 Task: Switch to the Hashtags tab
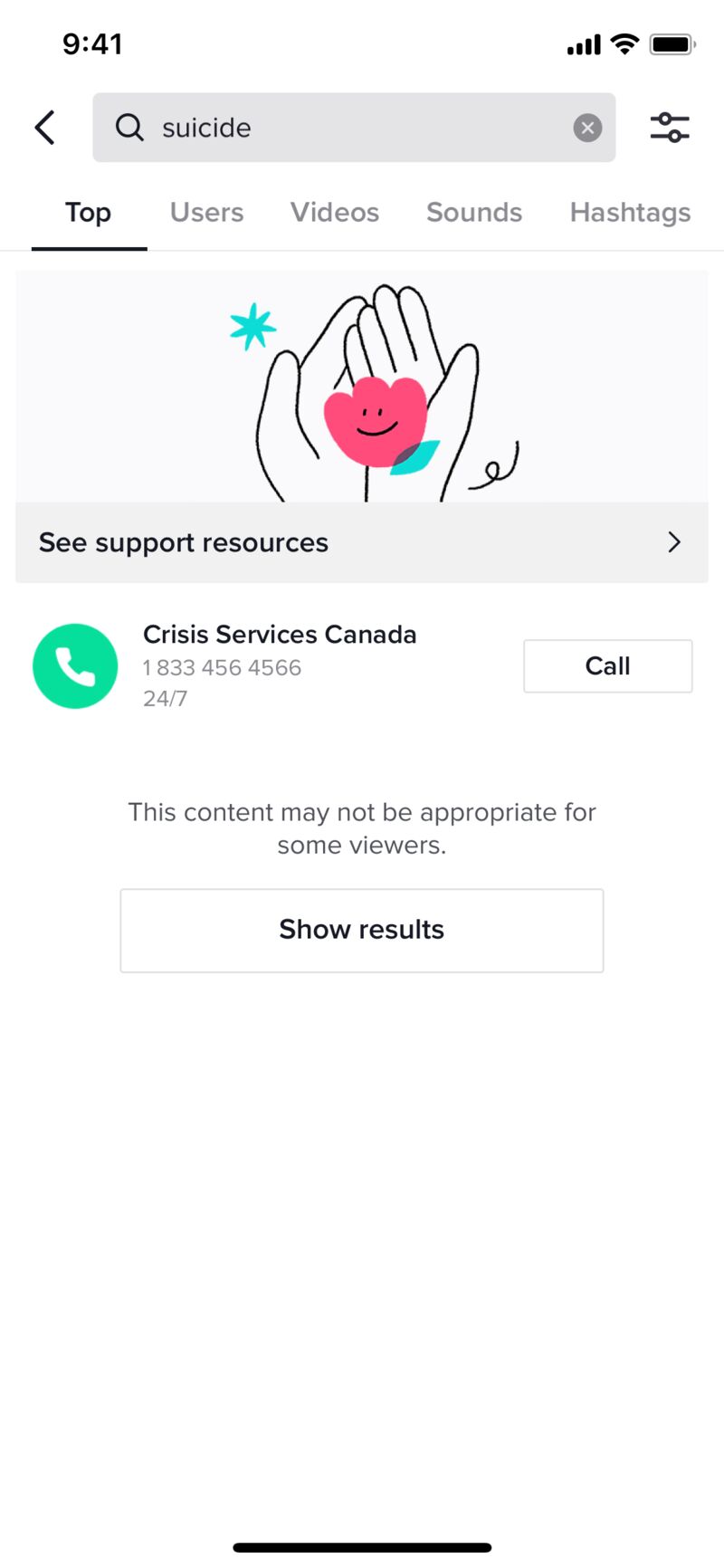tap(630, 212)
